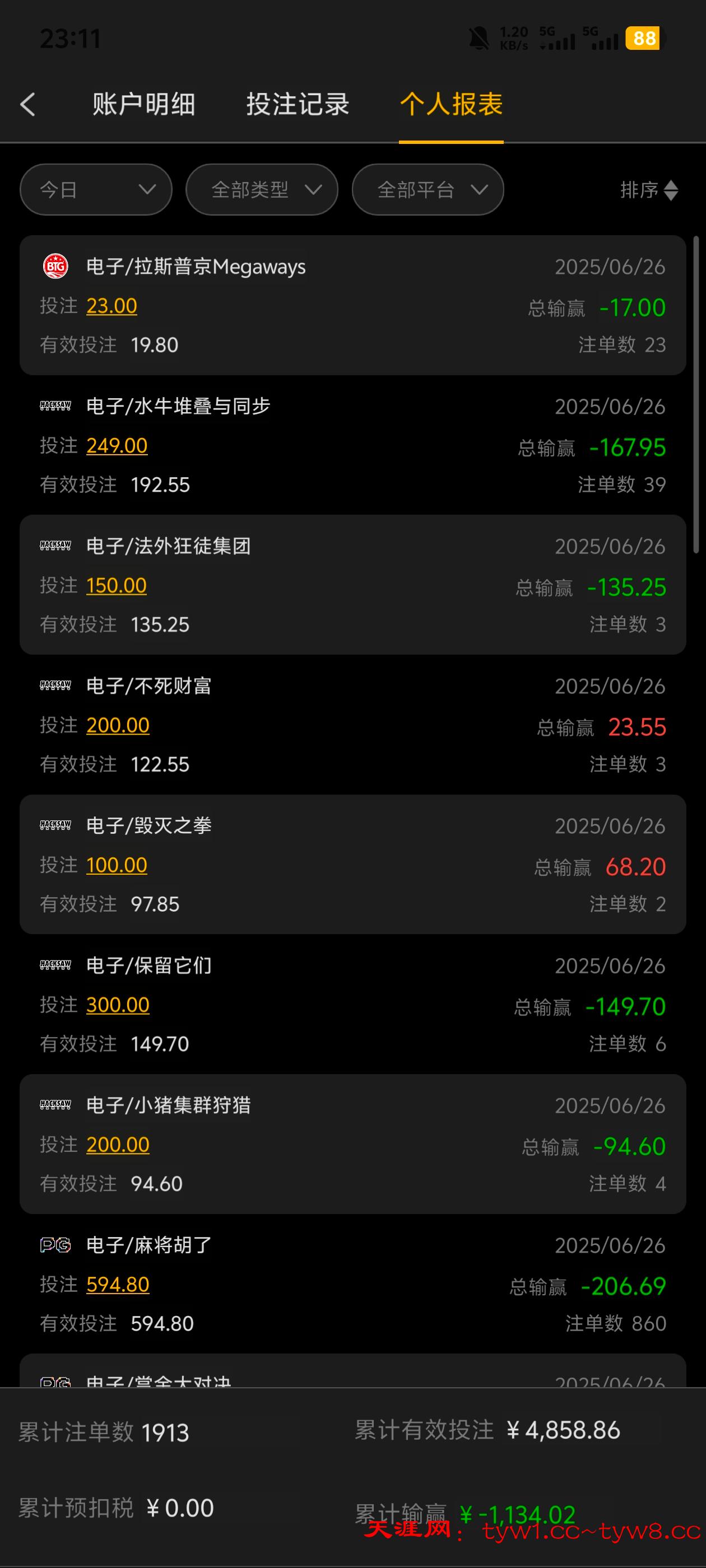Tap the PG provider icon next to 麻将胡了
The height and width of the screenshot is (1568, 706).
[x=54, y=1245]
